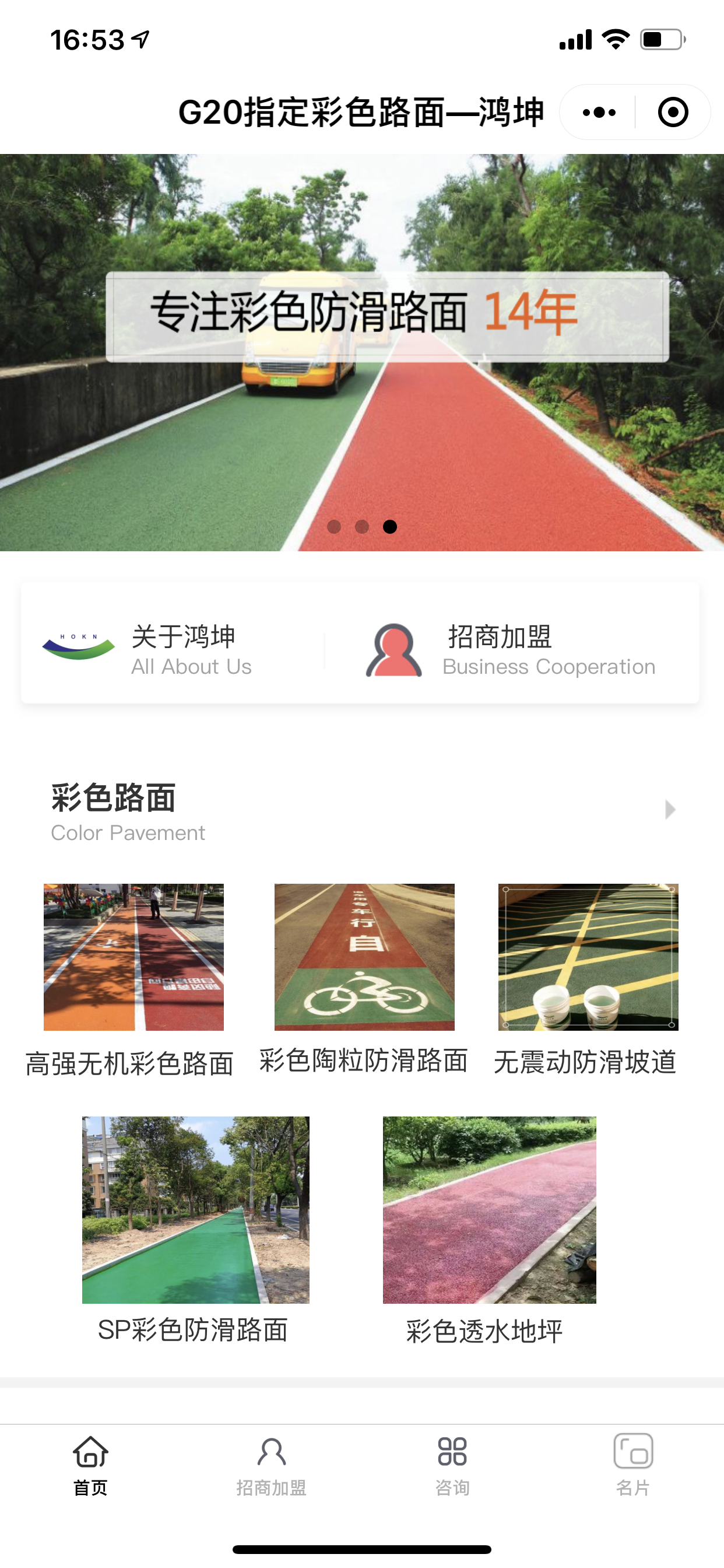Screen dimensions: 724x1568
Task: Open 招商加盟 Business Cooperation entry
Action: (x=511, y=649)
